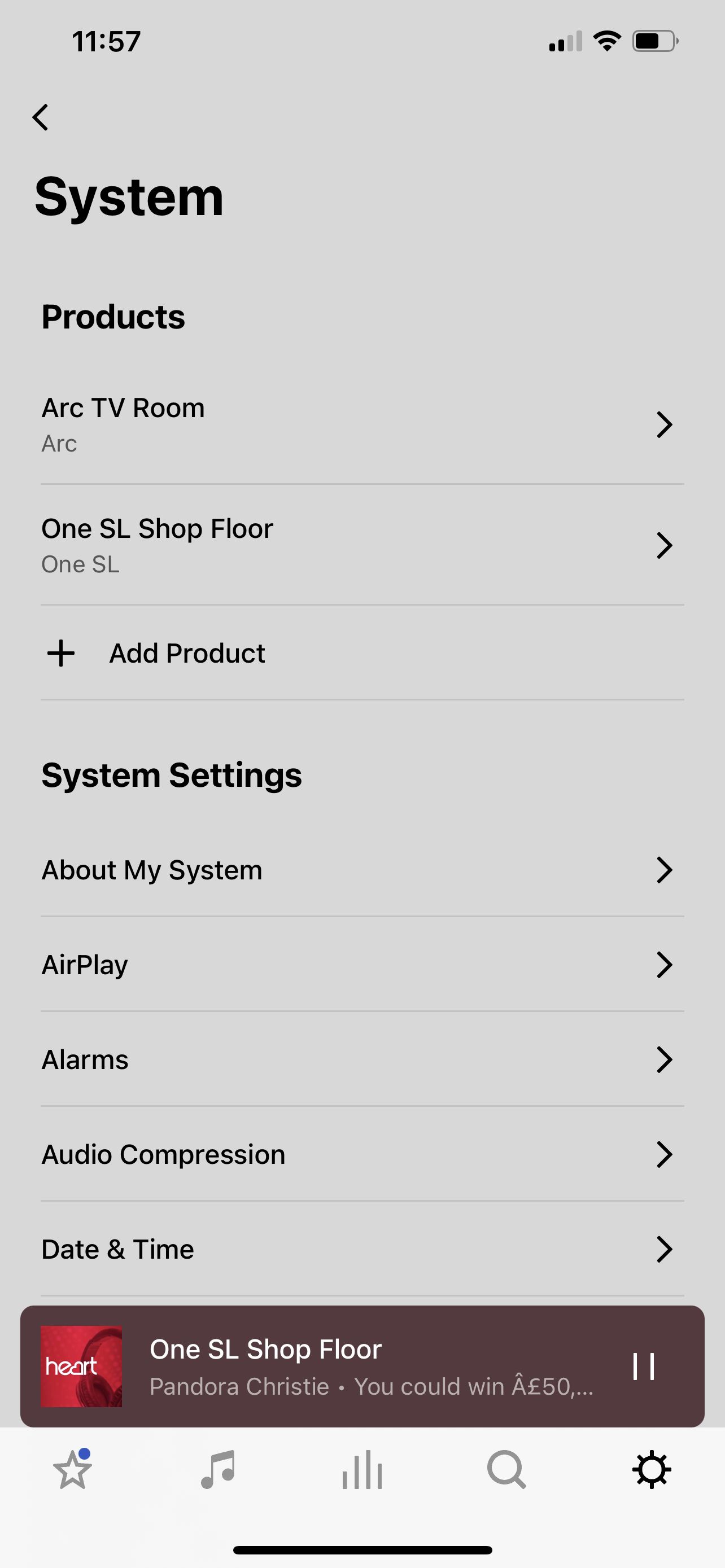Open Date & Time settings

[x=362, y=1250]
